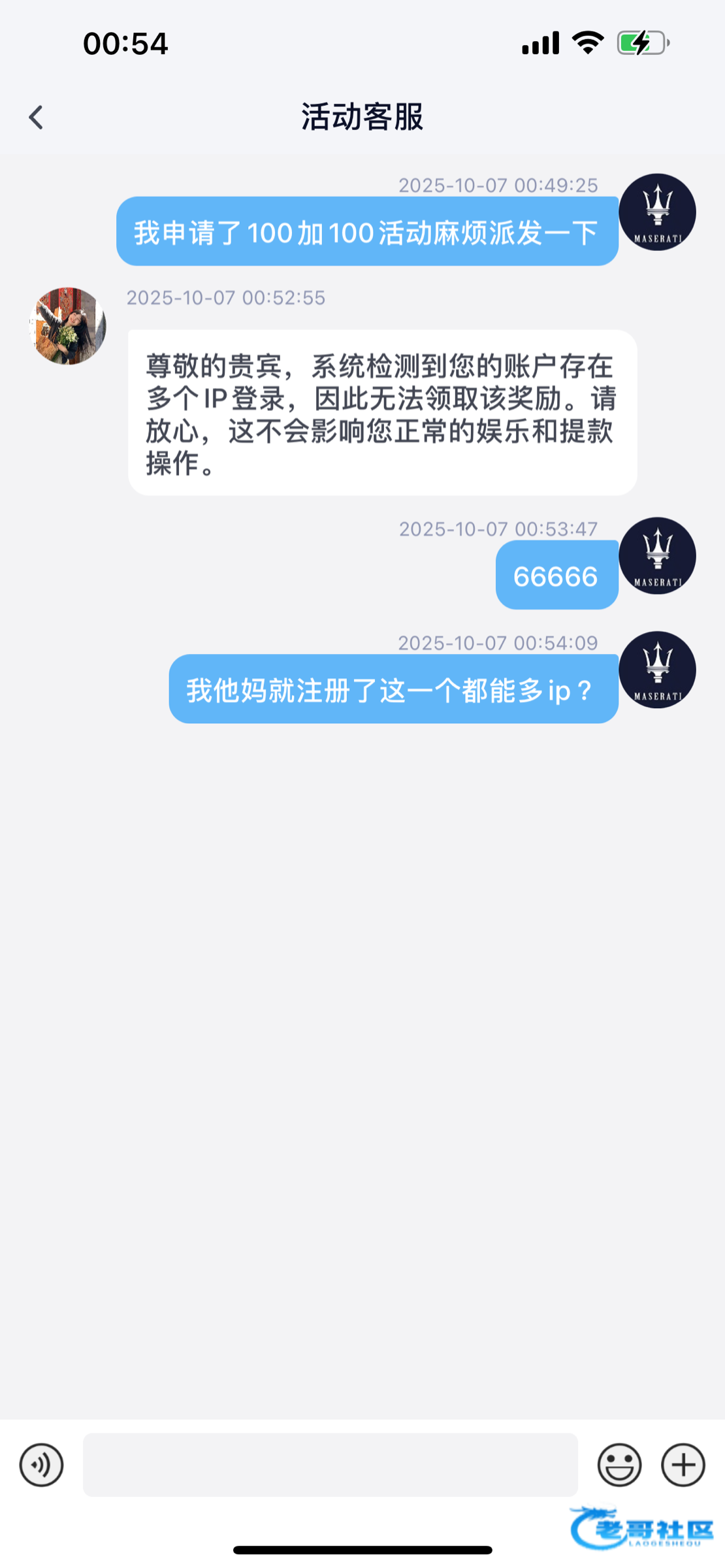Open the plus attachment menu

point(683,1465)
